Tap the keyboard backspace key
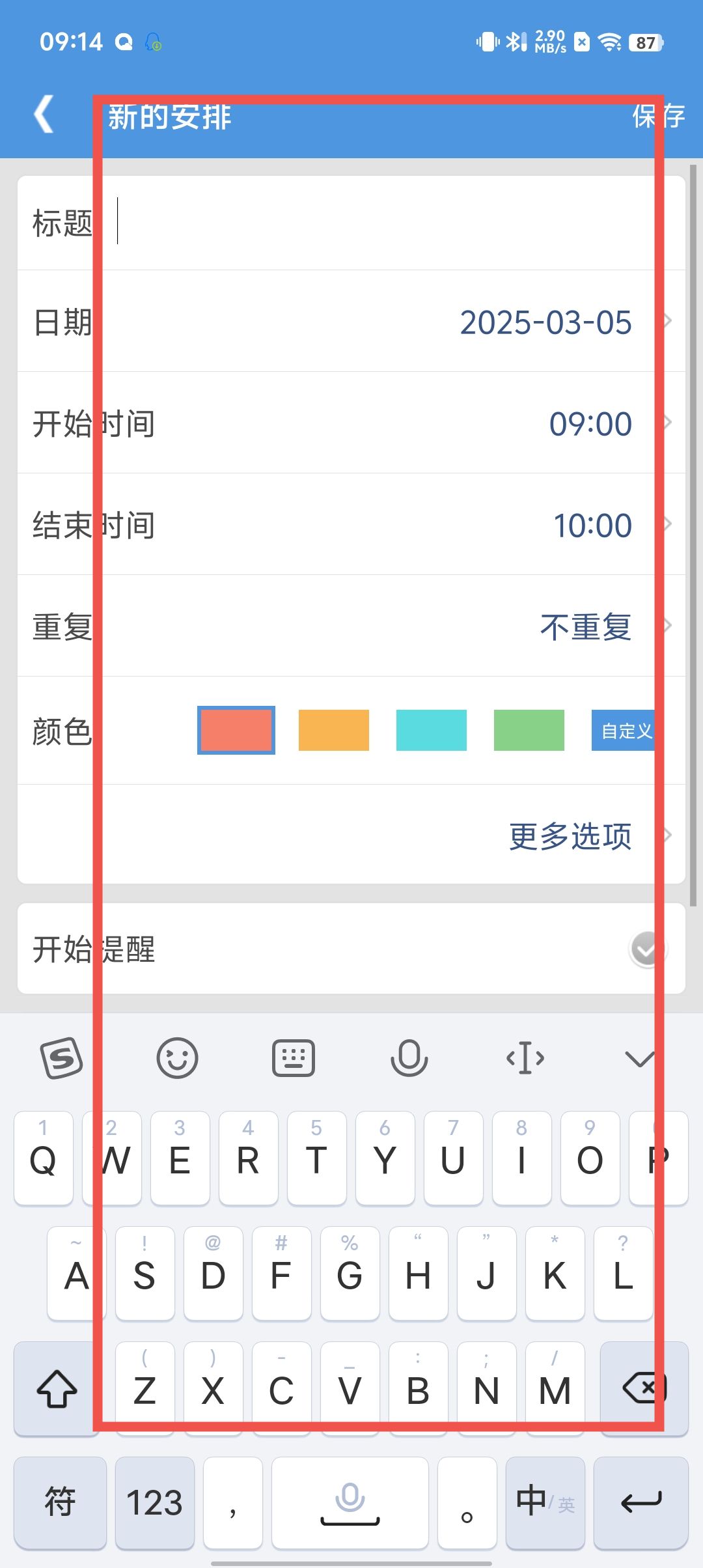Screen dimensions: 703x1568 click(644, 1388)
